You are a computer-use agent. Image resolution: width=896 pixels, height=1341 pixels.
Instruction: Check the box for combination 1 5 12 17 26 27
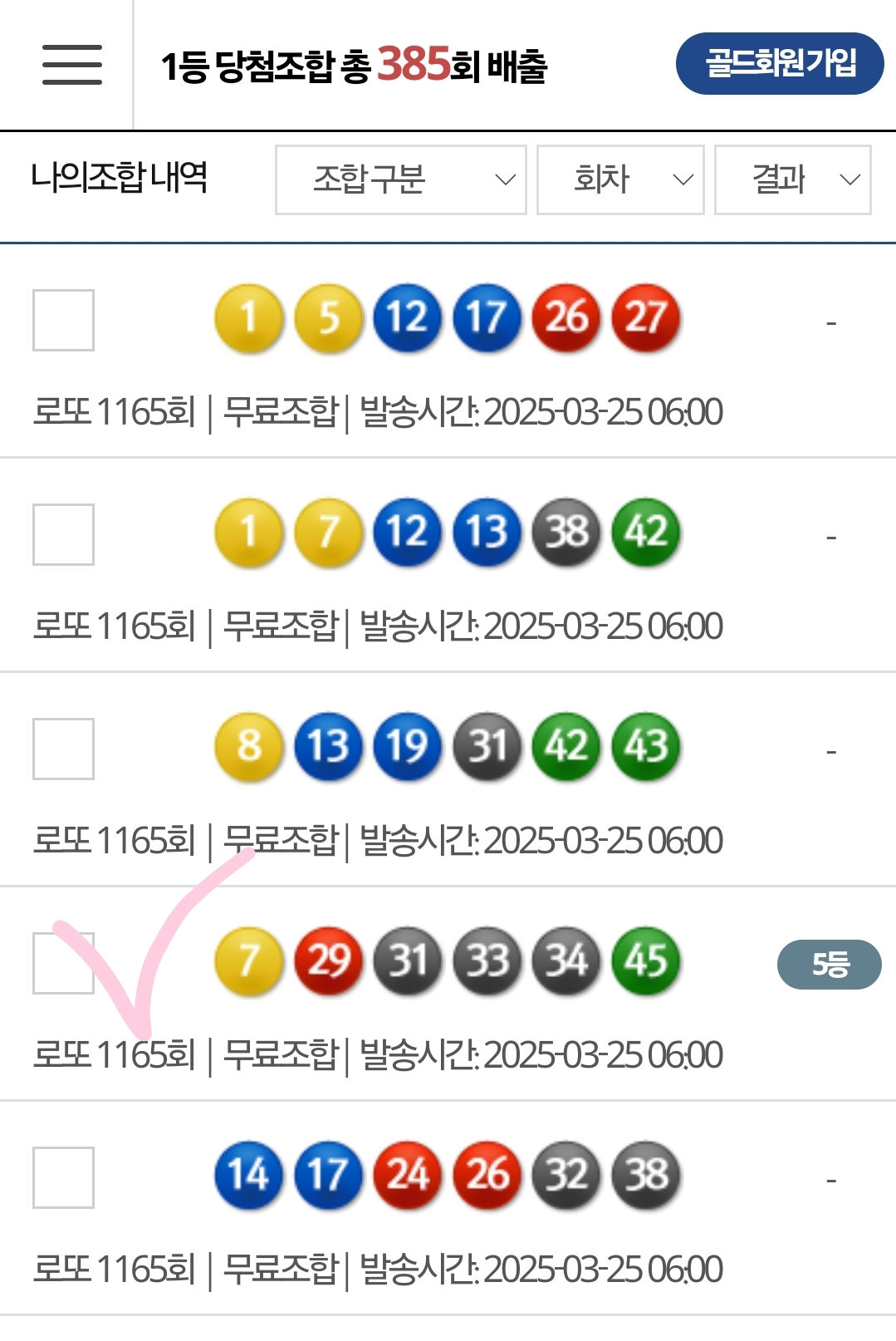coord(63,320)
